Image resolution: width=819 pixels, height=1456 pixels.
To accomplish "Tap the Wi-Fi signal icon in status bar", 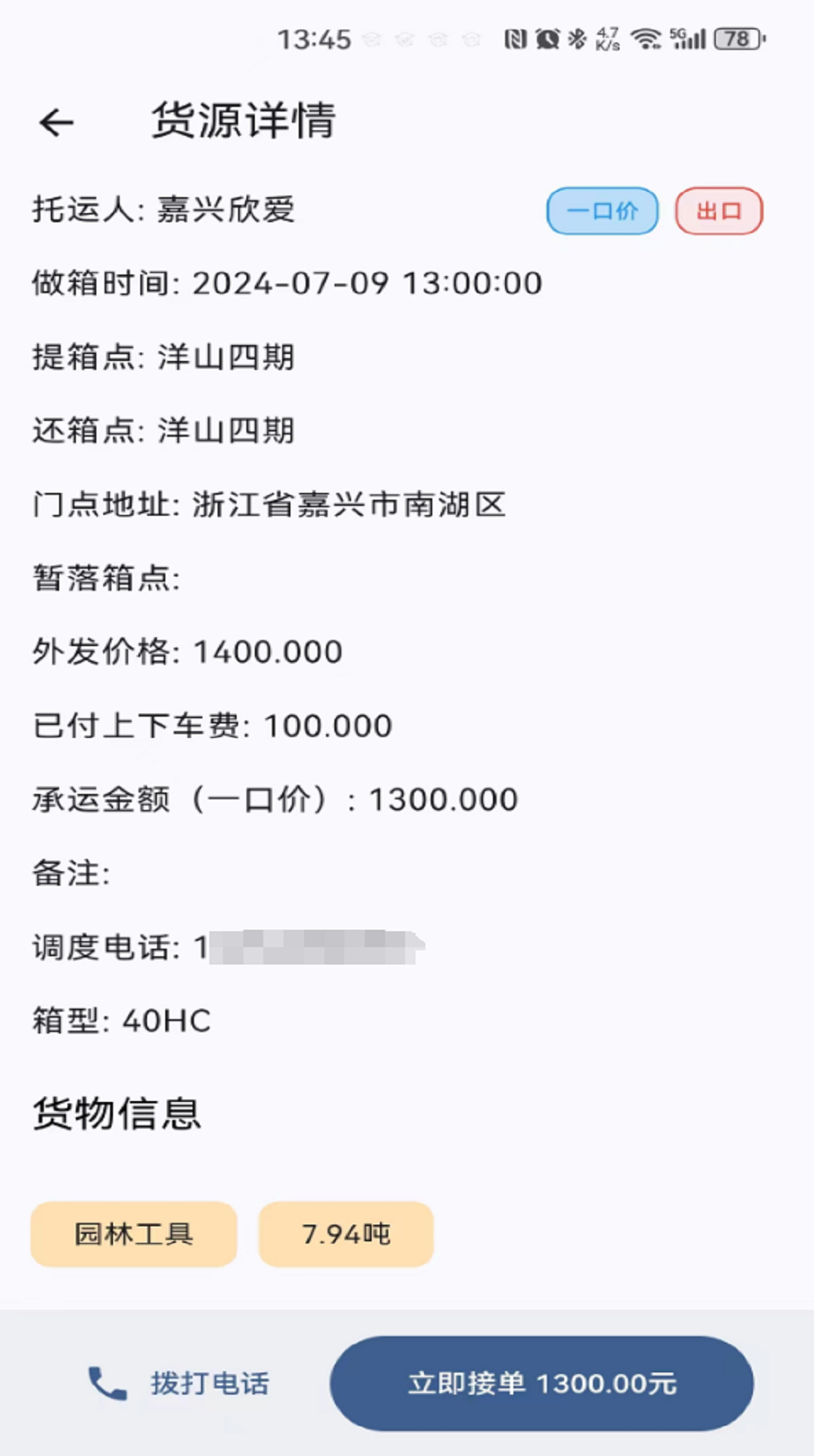I will point(647,38).
